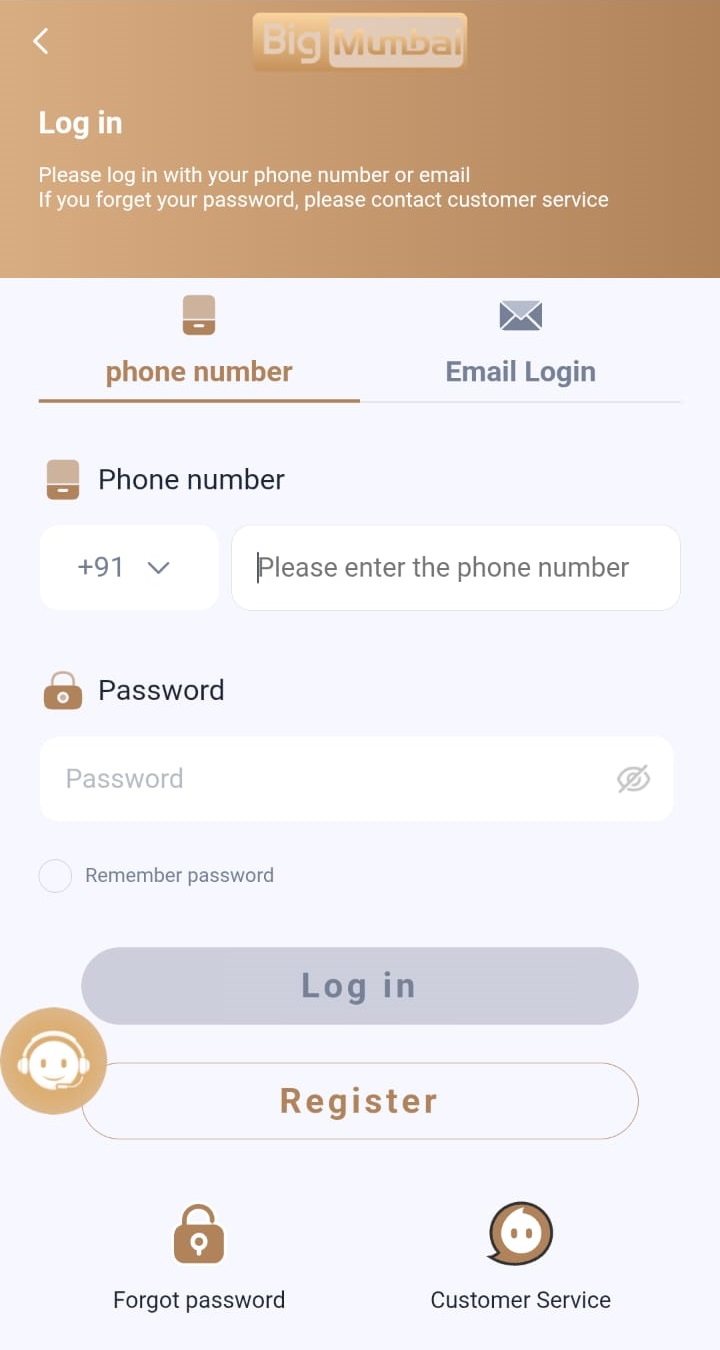
Task: Click the padlock icon beside Password label
Action: click(x=62, y=689)
